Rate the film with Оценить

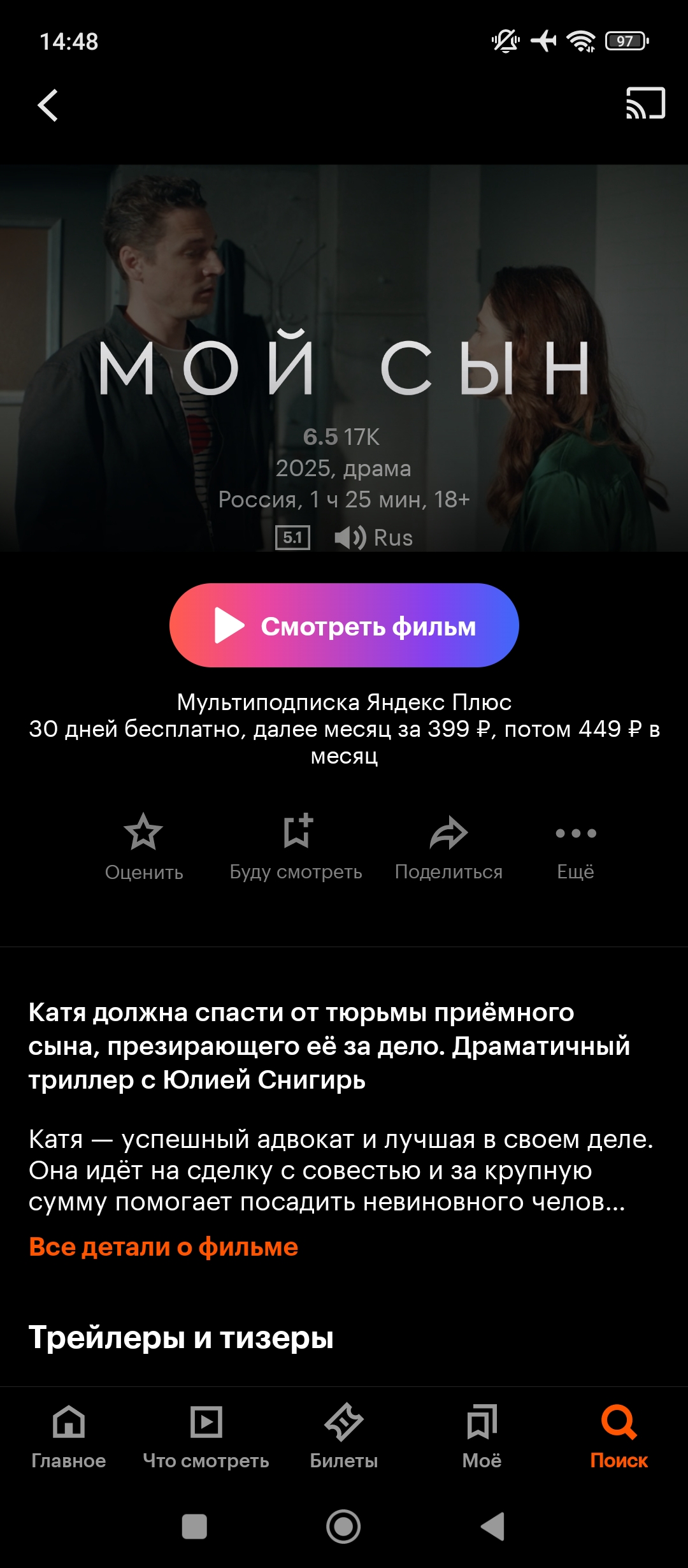[x=144, y=846]
